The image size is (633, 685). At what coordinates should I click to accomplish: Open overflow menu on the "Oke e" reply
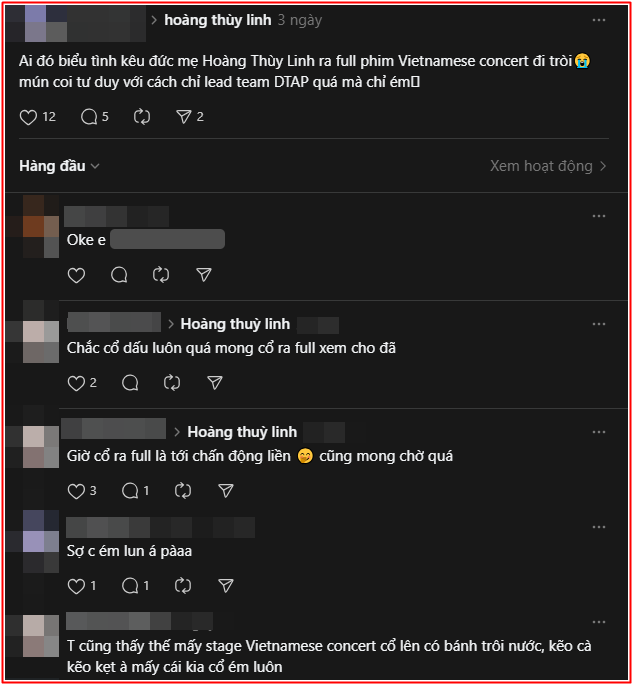598,216
